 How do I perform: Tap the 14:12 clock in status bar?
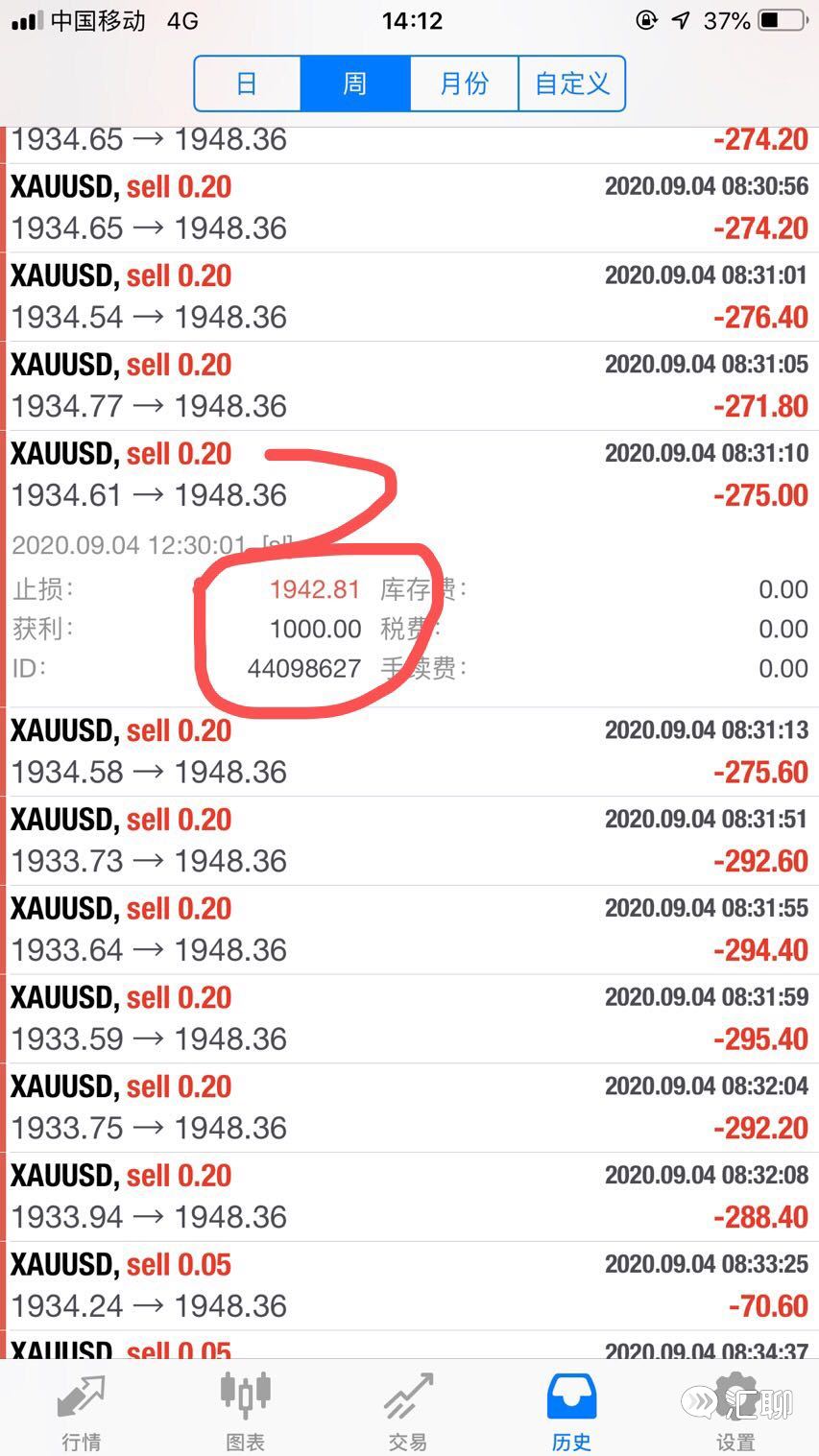tap(411, 20)
